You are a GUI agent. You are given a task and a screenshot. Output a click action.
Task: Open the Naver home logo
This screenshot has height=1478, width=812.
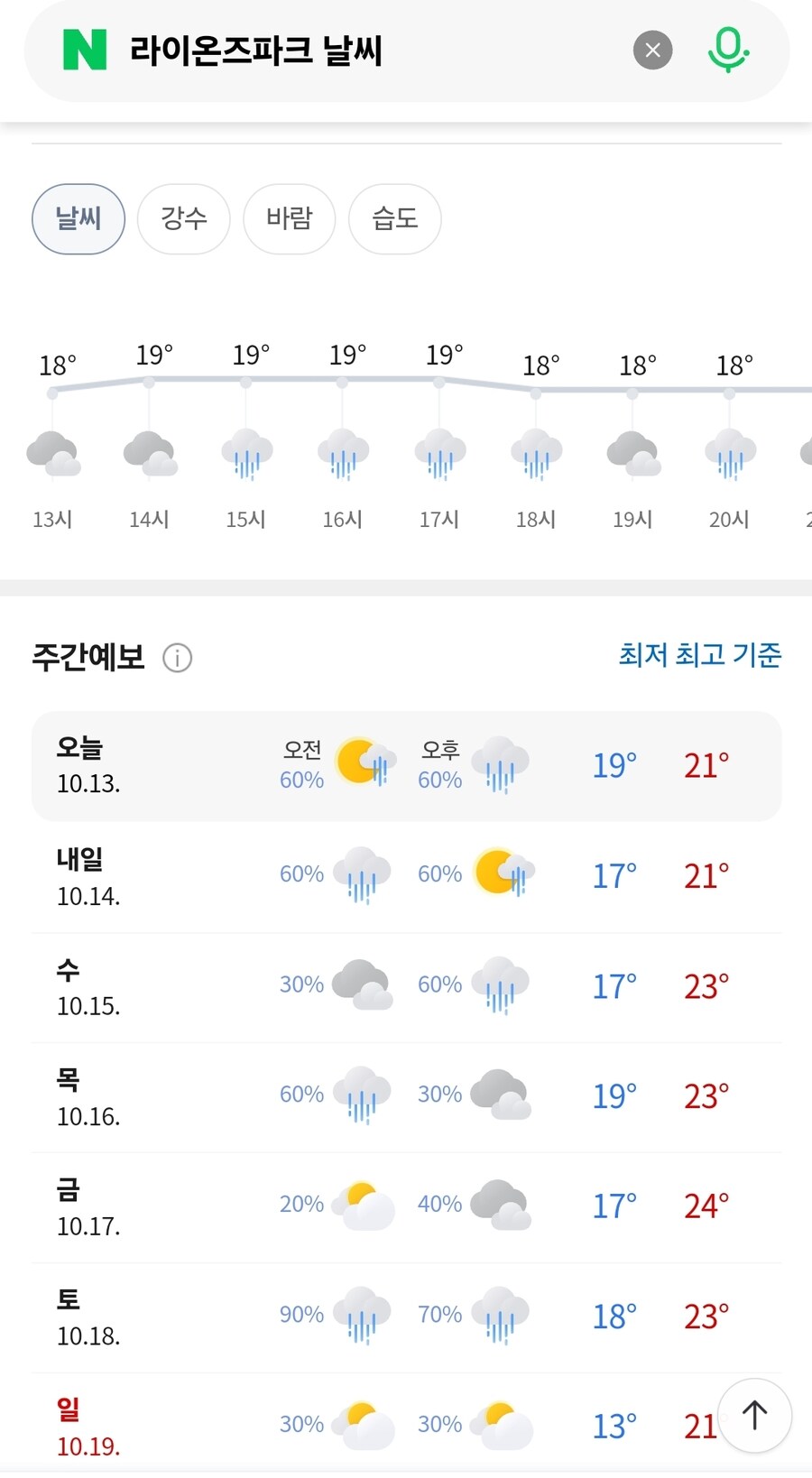(85, 51)
